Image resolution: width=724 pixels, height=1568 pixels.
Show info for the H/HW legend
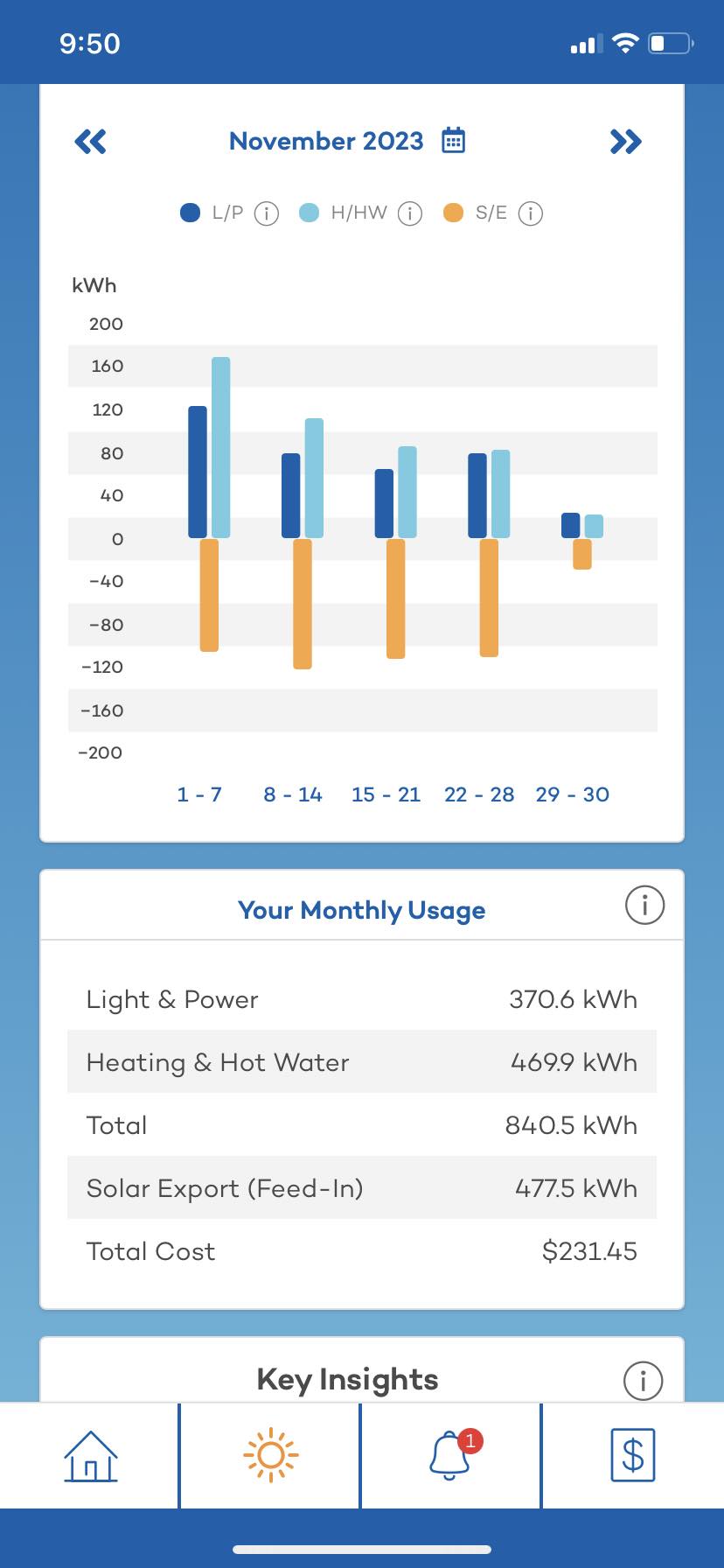point(410,213)
